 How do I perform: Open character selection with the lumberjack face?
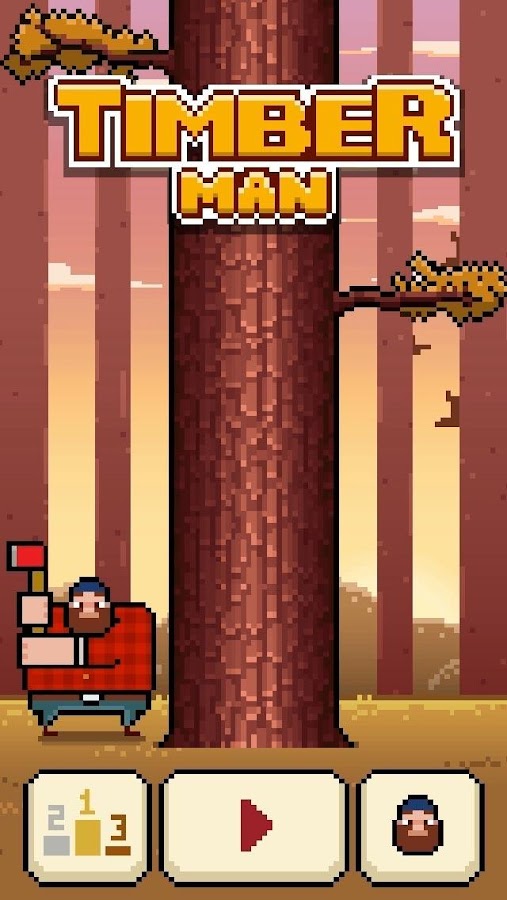[x=419, y=827]
